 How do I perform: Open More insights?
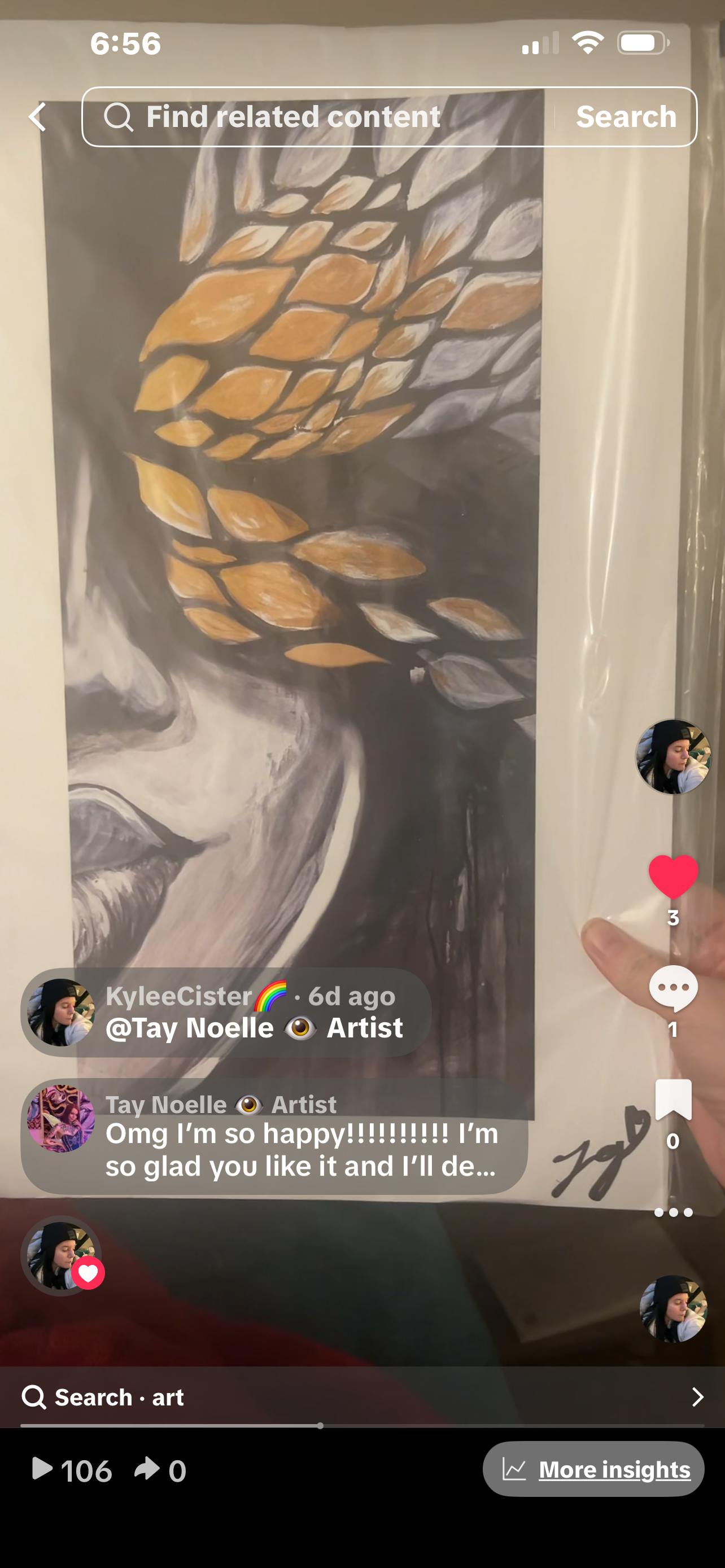click(593, 1469)
